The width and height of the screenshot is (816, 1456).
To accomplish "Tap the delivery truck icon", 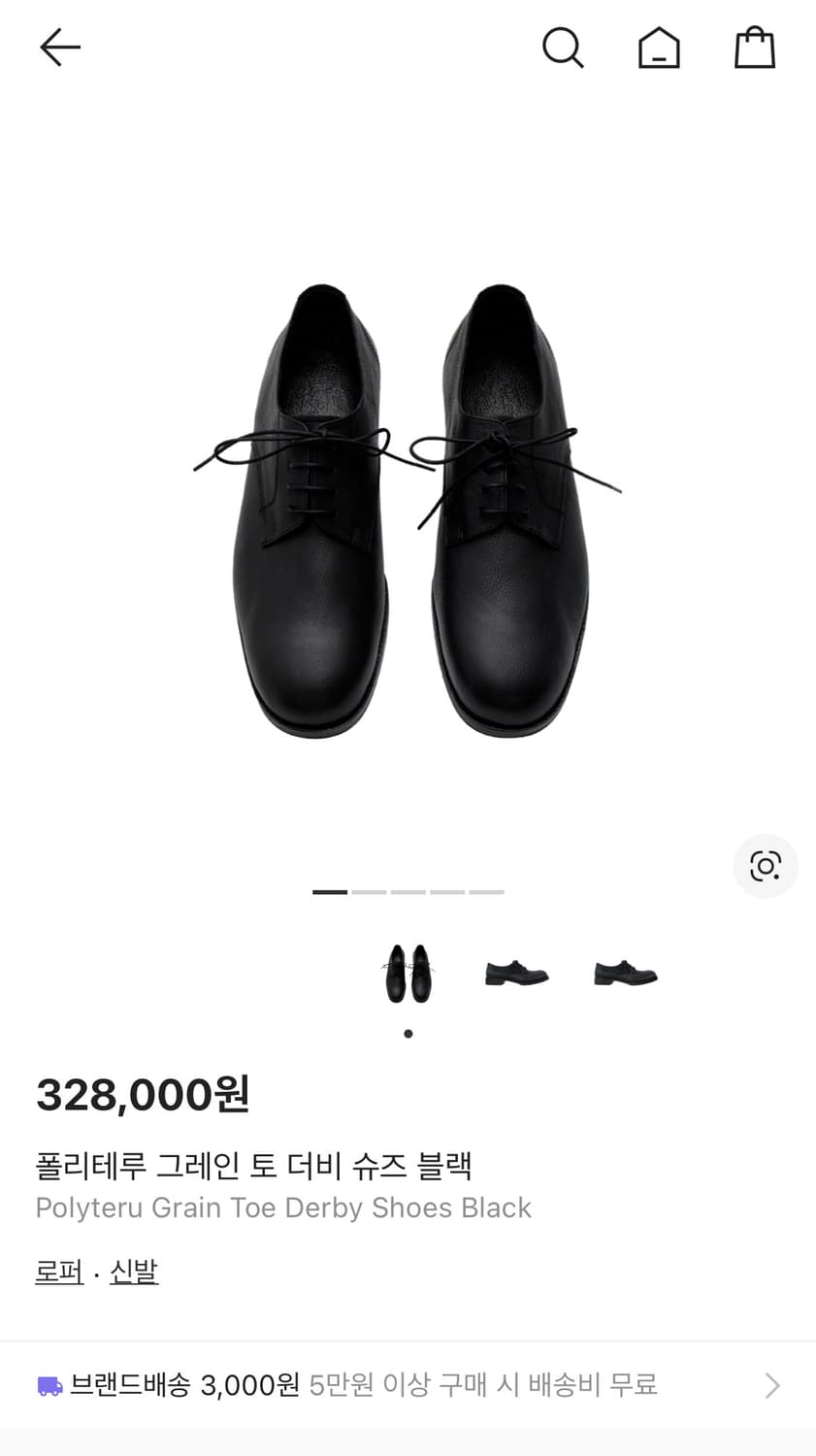I will [x=46, y=1385].
